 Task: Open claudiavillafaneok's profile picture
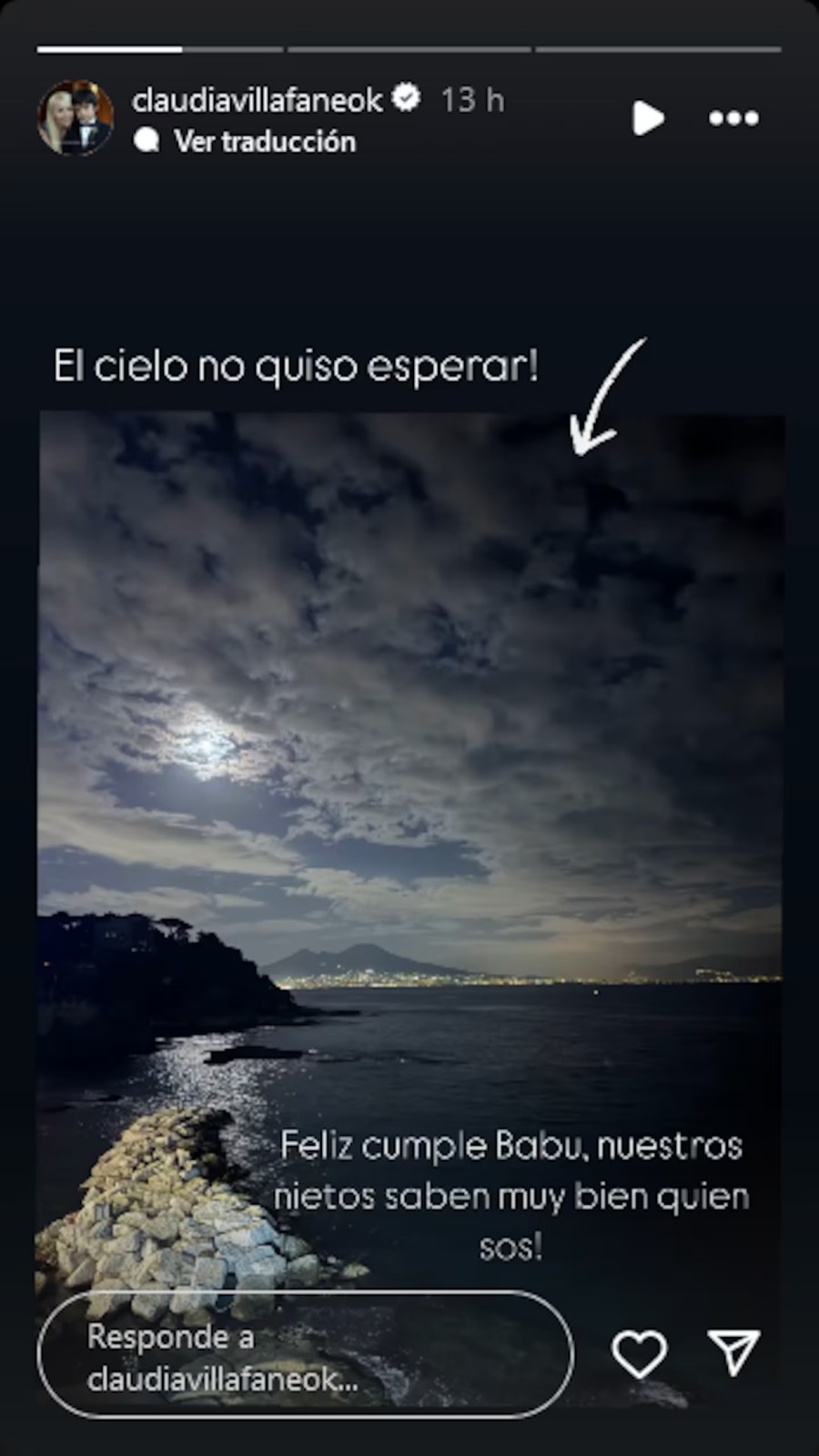coord(76,118)
